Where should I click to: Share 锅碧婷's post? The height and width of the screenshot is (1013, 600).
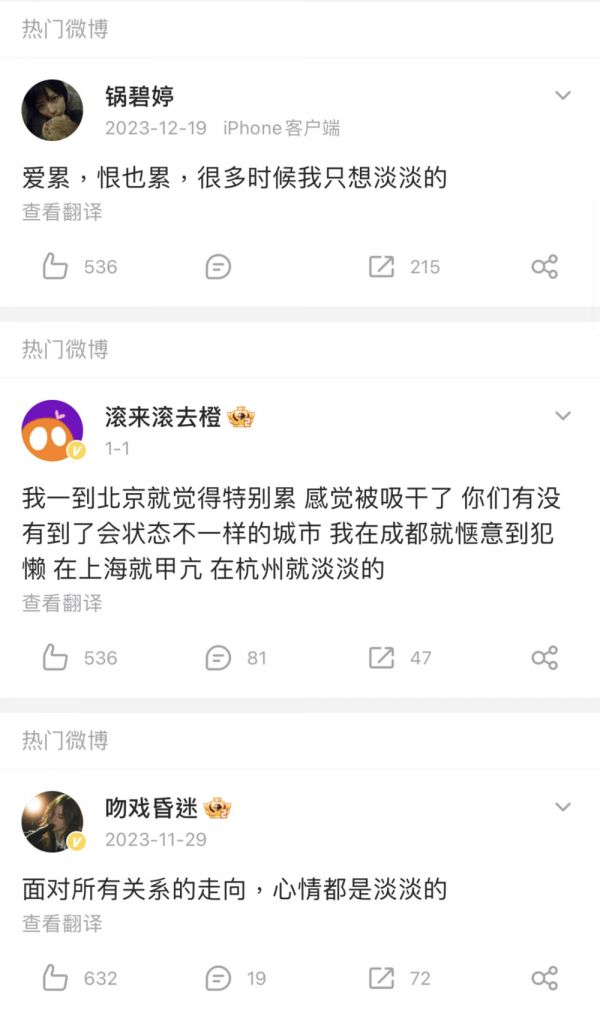(x=544, y=267)
